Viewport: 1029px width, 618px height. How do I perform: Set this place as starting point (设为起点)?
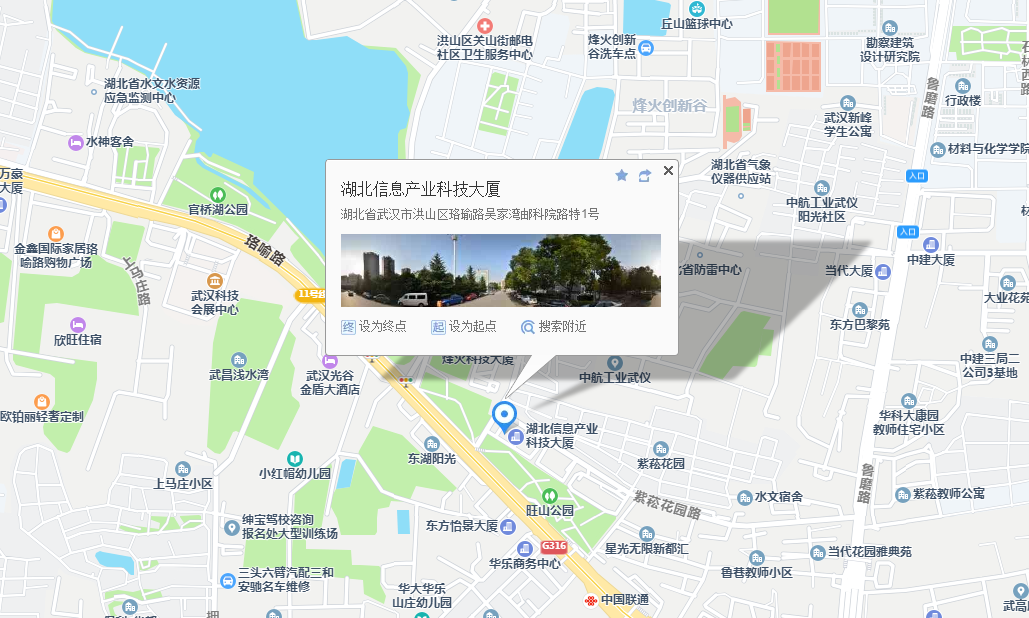point(464,327)
